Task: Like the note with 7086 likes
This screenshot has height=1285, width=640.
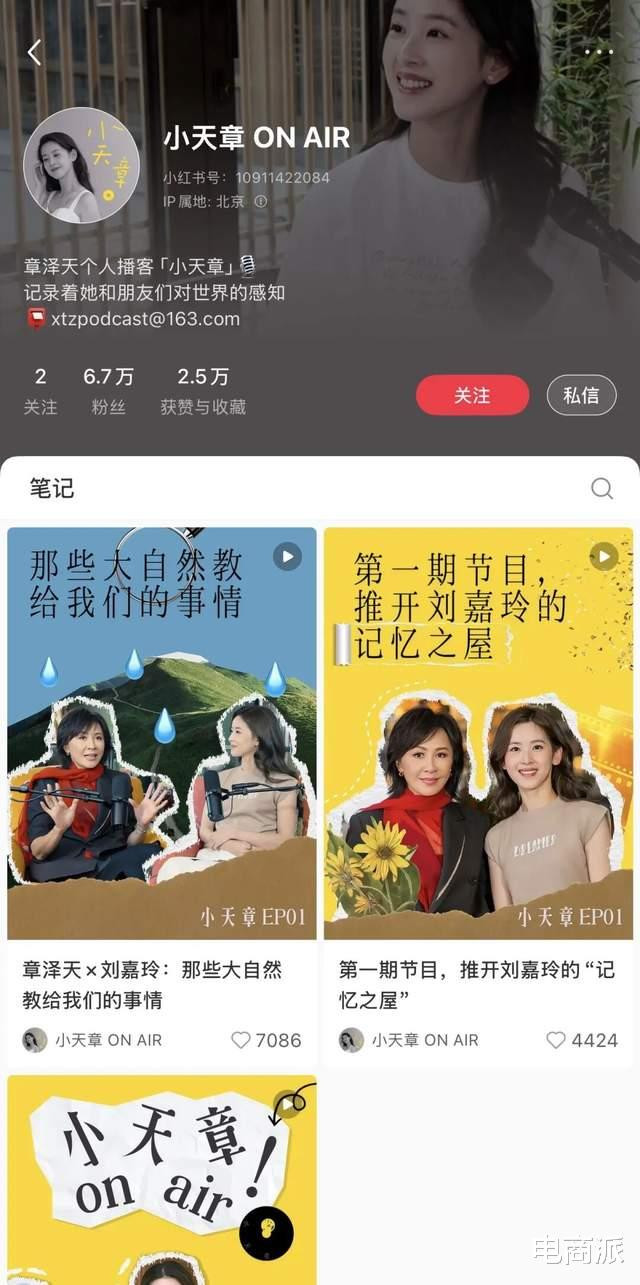Action: (241, 1040)
